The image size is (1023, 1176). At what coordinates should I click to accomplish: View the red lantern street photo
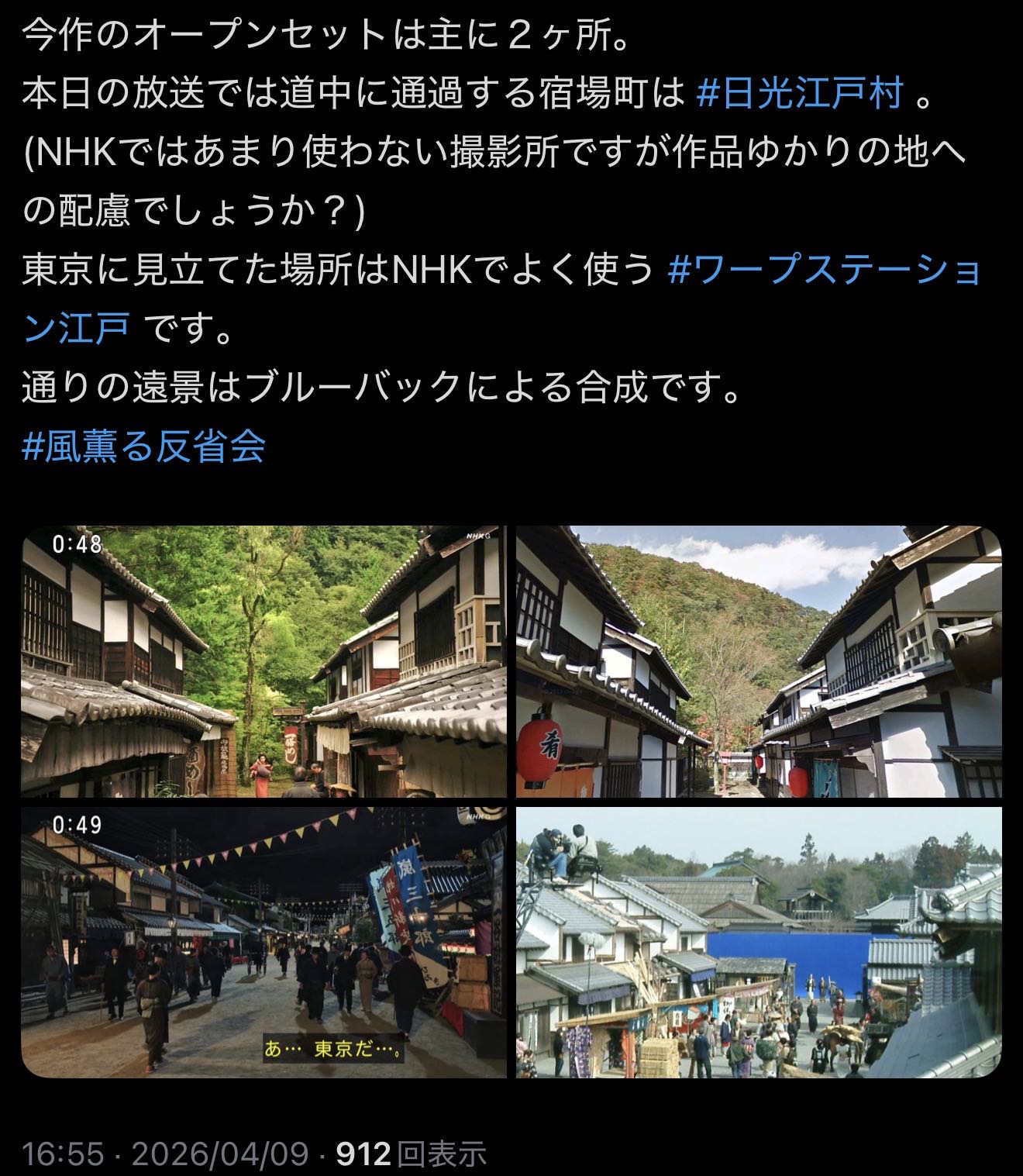[x=759, y=661]
